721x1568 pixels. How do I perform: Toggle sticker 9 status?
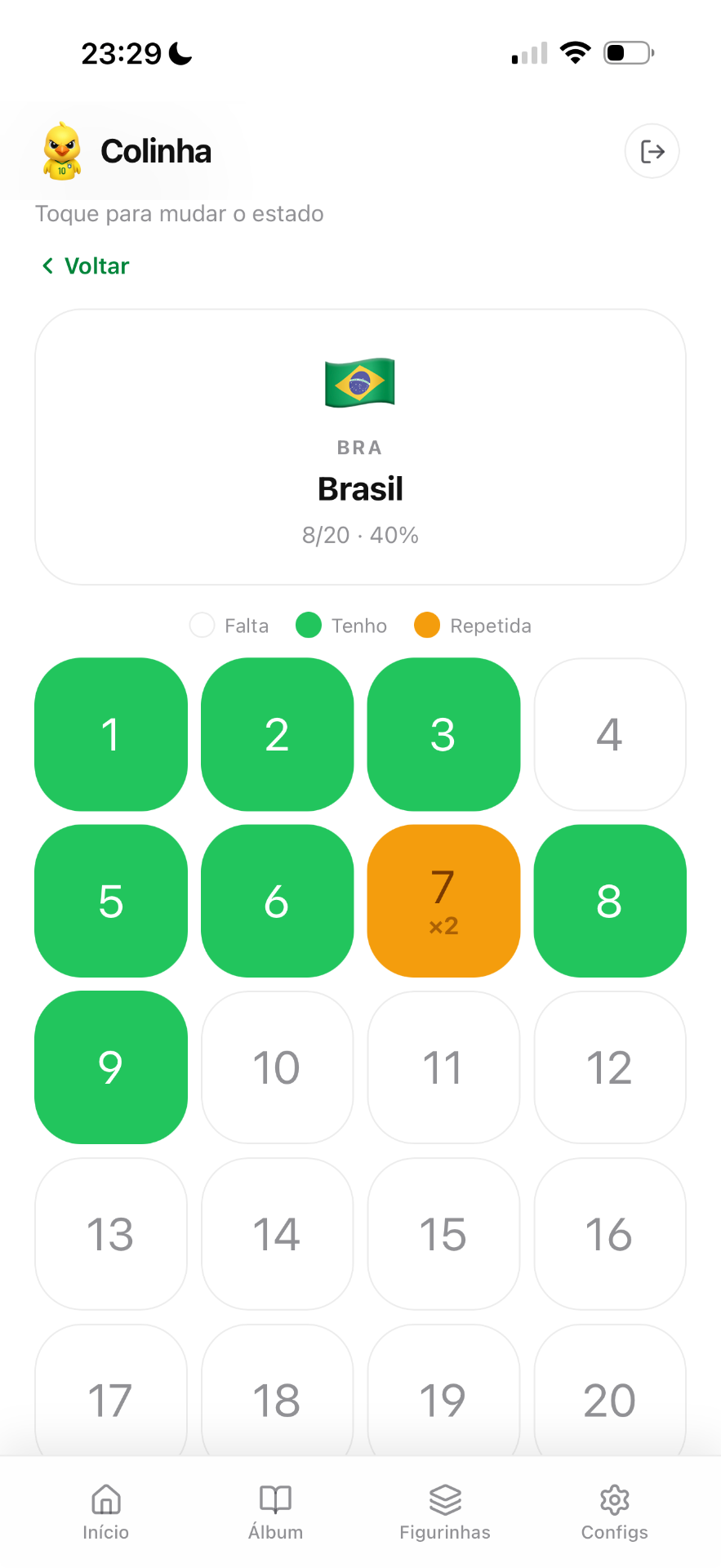click(111, 1067)
